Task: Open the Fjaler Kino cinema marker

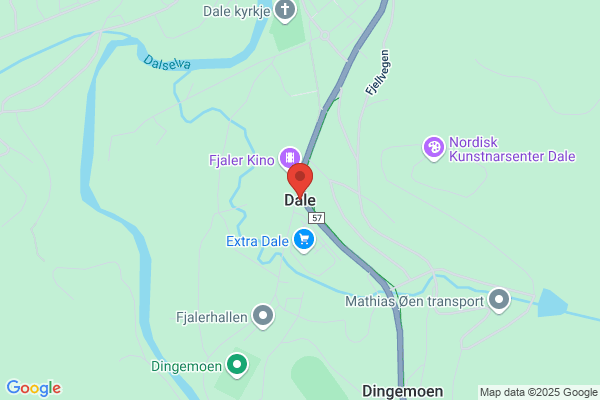Action: coord(290,157)
